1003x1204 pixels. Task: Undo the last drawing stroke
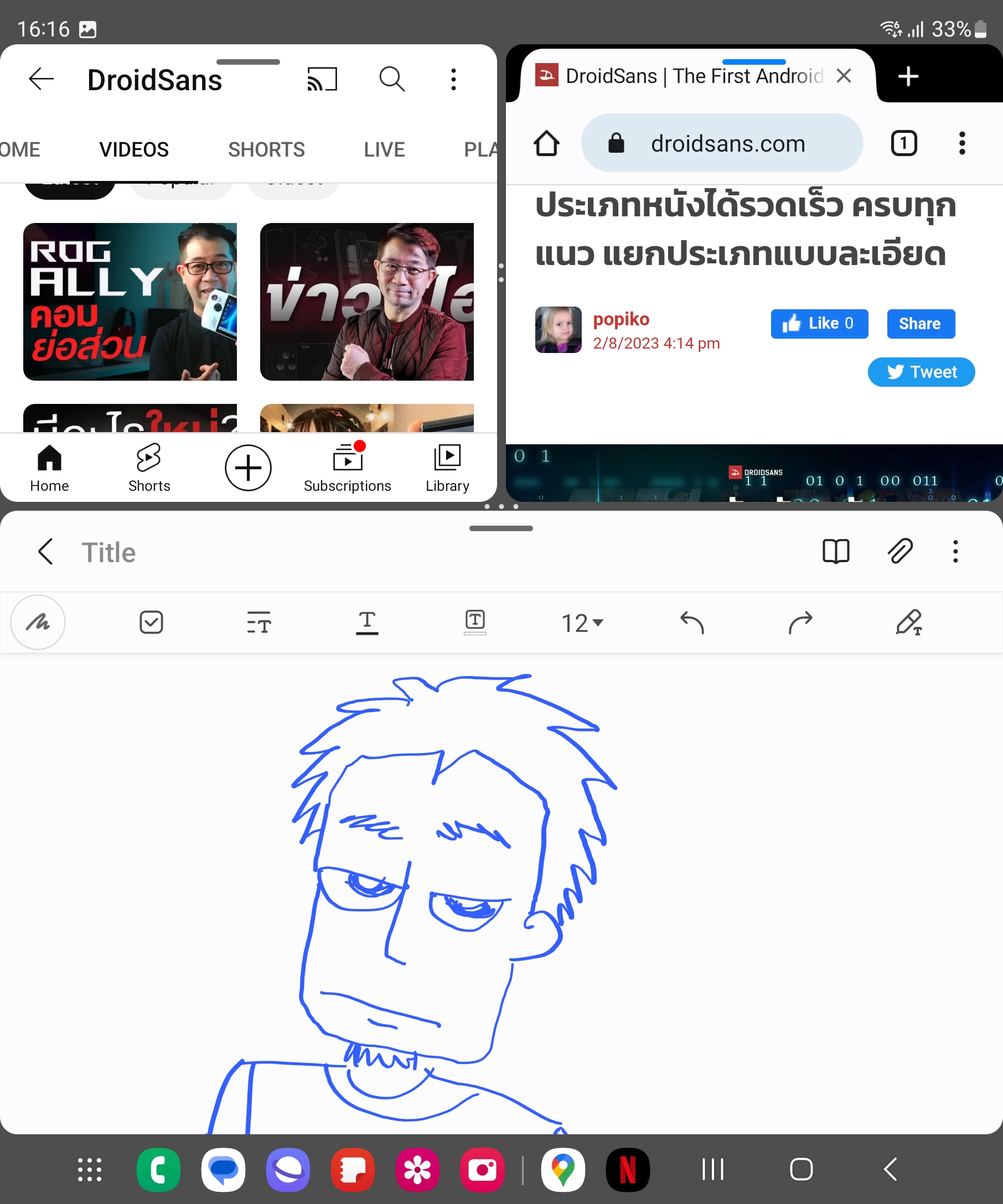[x=692, y=622]
